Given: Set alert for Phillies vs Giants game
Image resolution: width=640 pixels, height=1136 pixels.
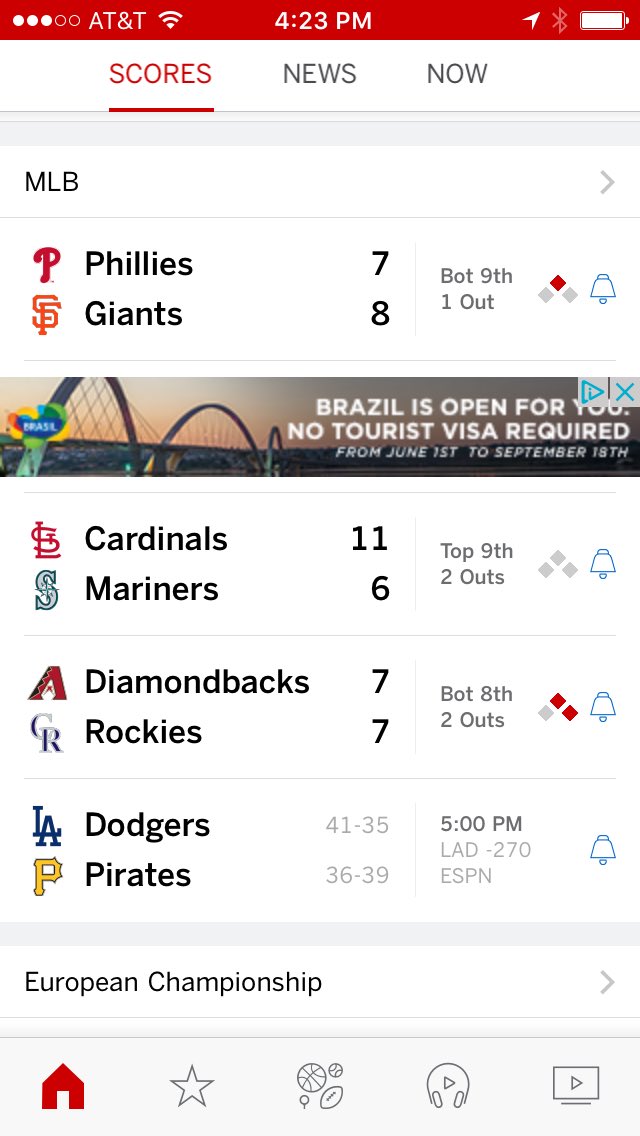Looking at the screenshot, I should click(x=603, y=289).
